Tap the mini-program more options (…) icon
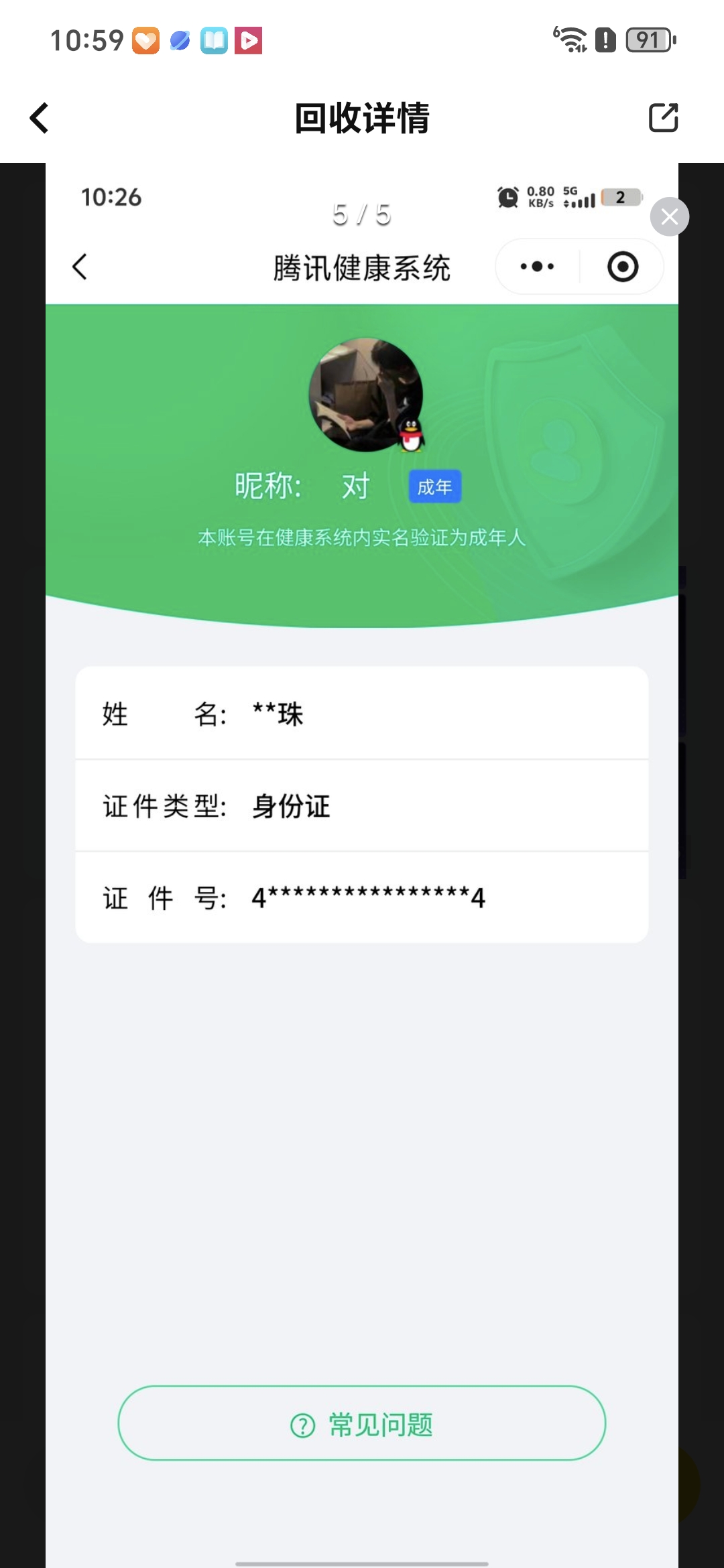The height and width of the screenshot is (1568, 724). [535, 266]
